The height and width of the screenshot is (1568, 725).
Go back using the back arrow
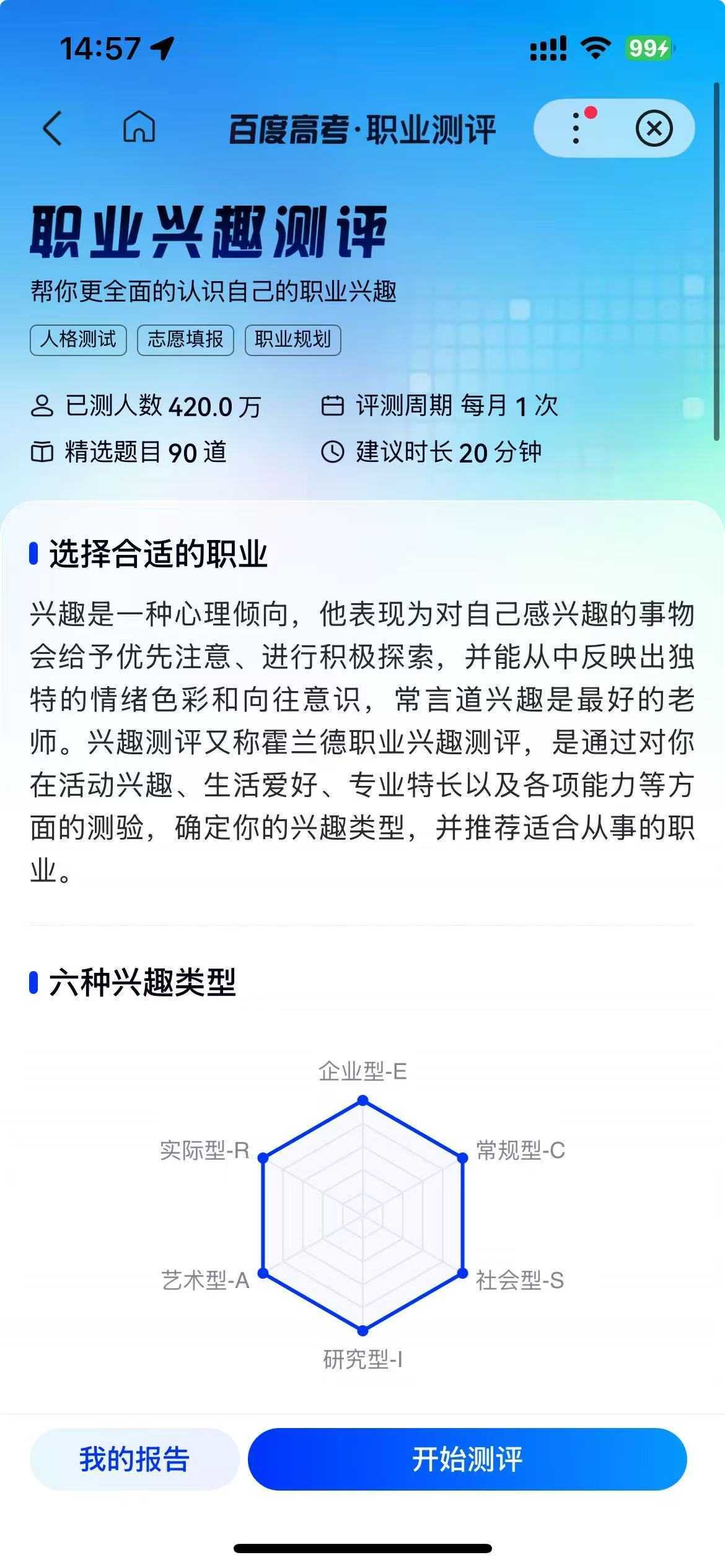click(53, 128)
